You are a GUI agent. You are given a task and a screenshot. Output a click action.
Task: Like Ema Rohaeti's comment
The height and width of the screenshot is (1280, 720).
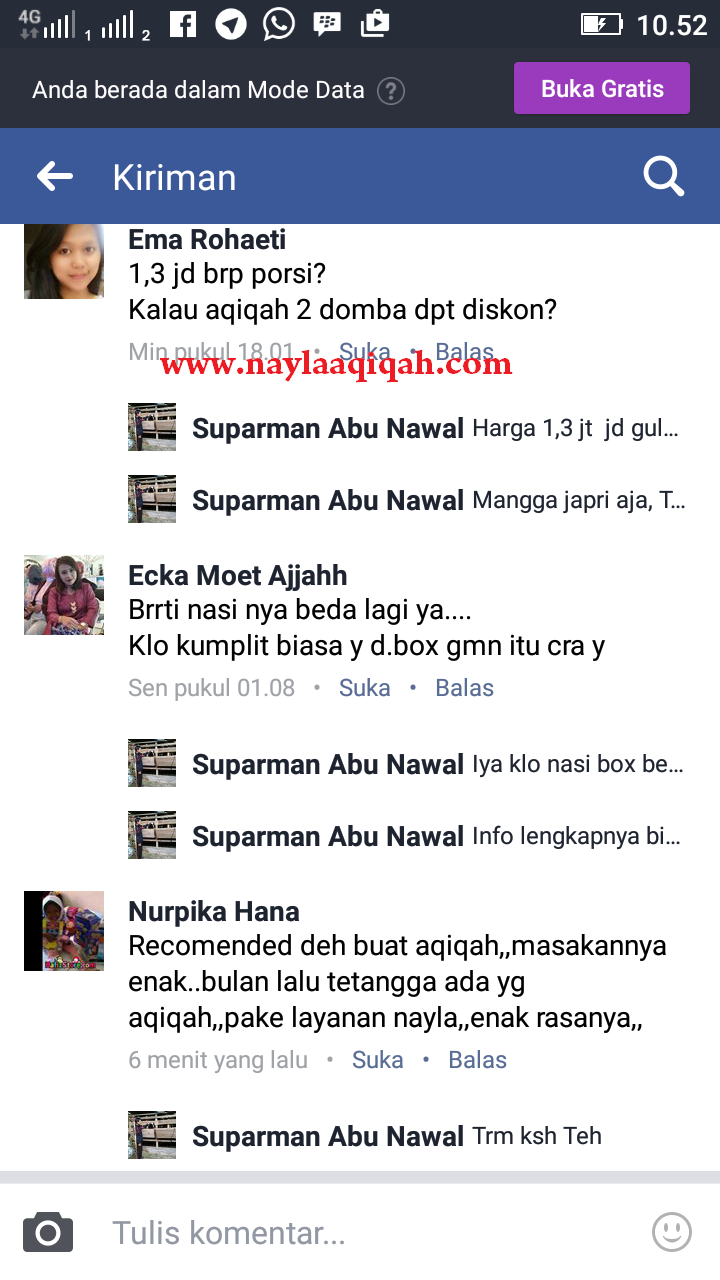click(364, 352)
